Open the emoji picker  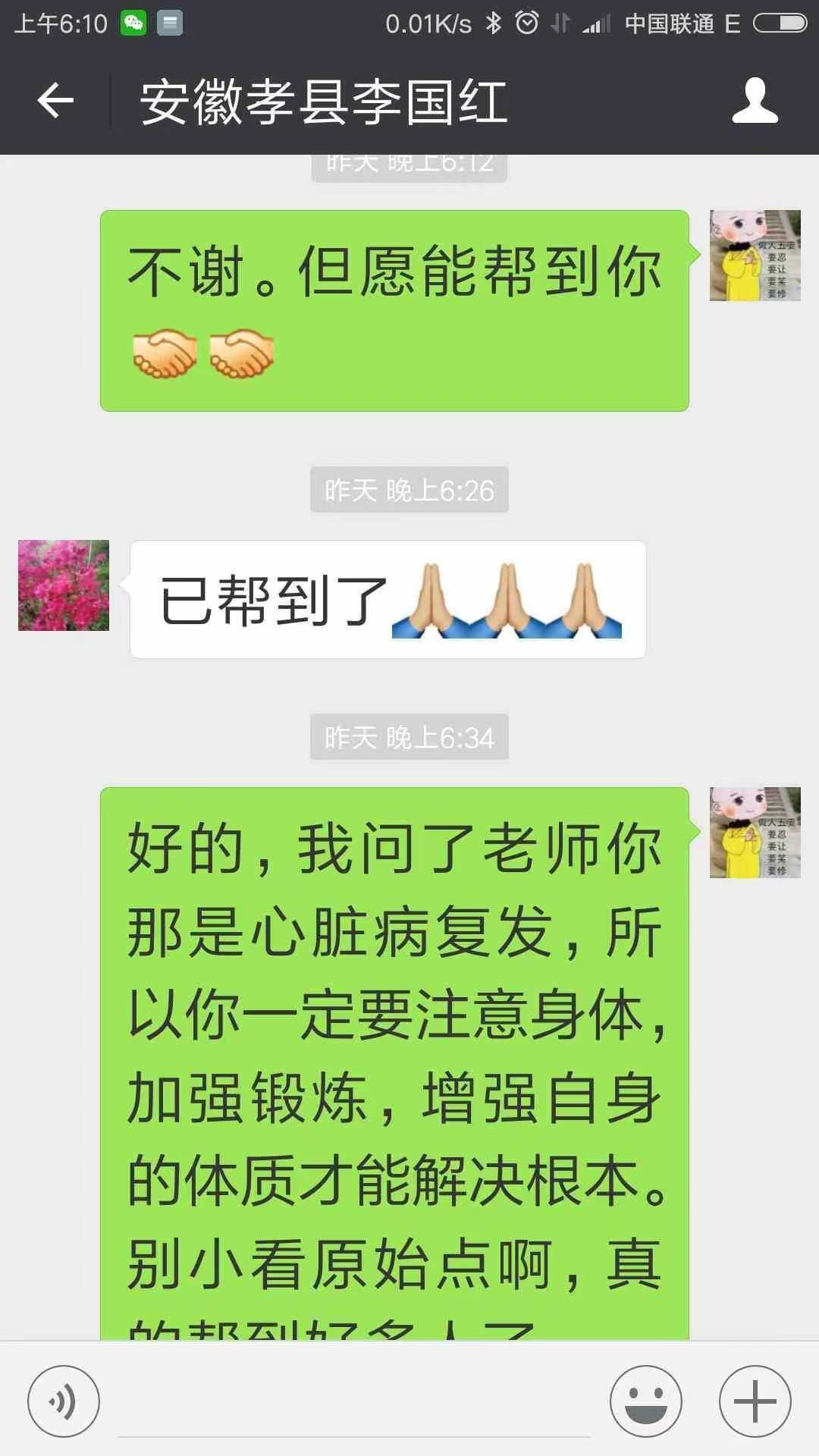click(646, 1401)
